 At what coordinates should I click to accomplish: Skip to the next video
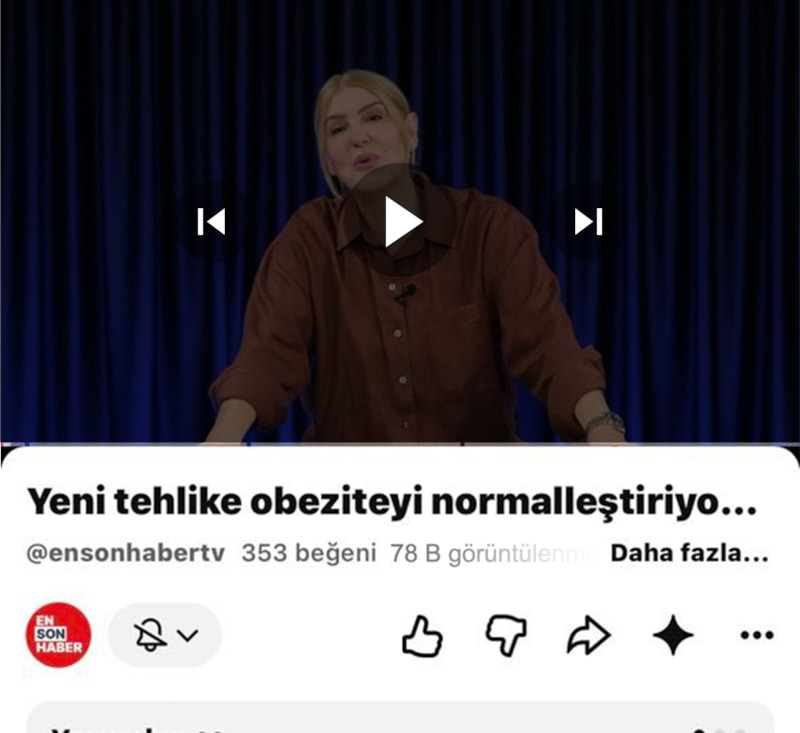pos(589,221)
